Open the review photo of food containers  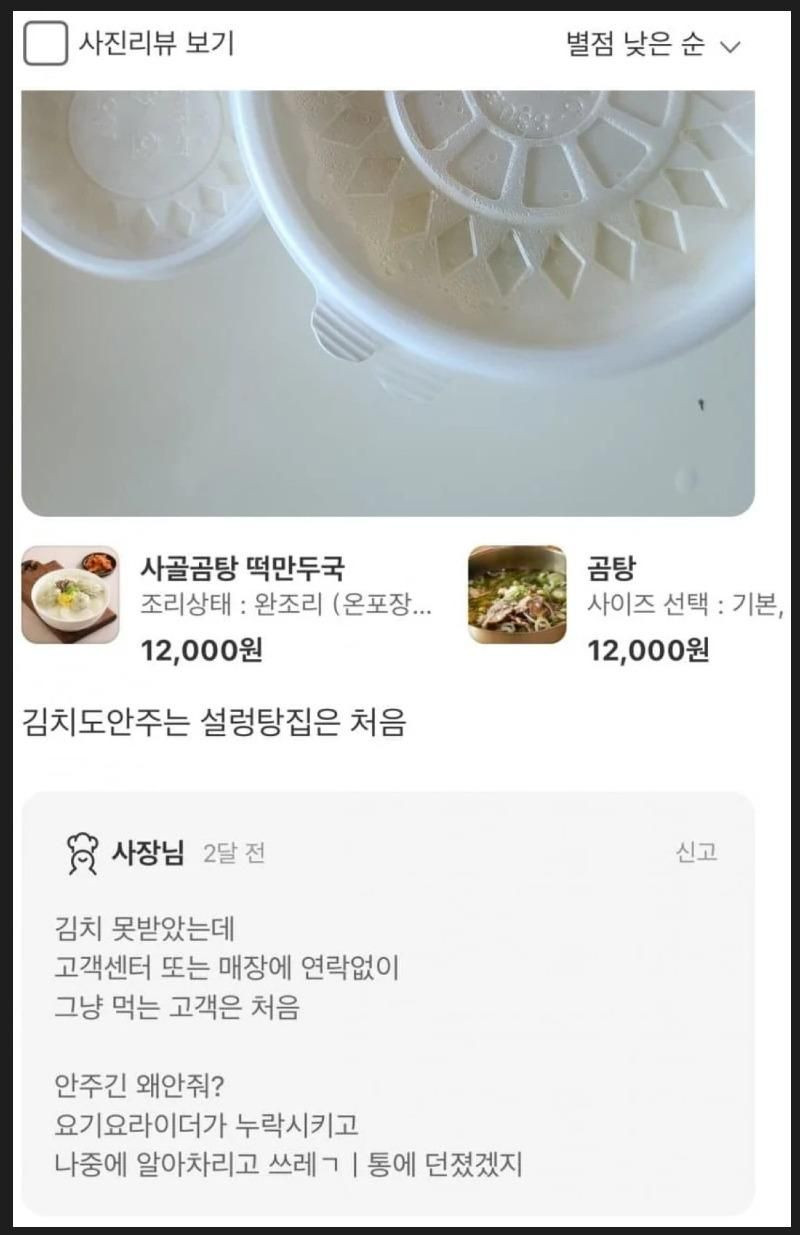click(388, 303)
